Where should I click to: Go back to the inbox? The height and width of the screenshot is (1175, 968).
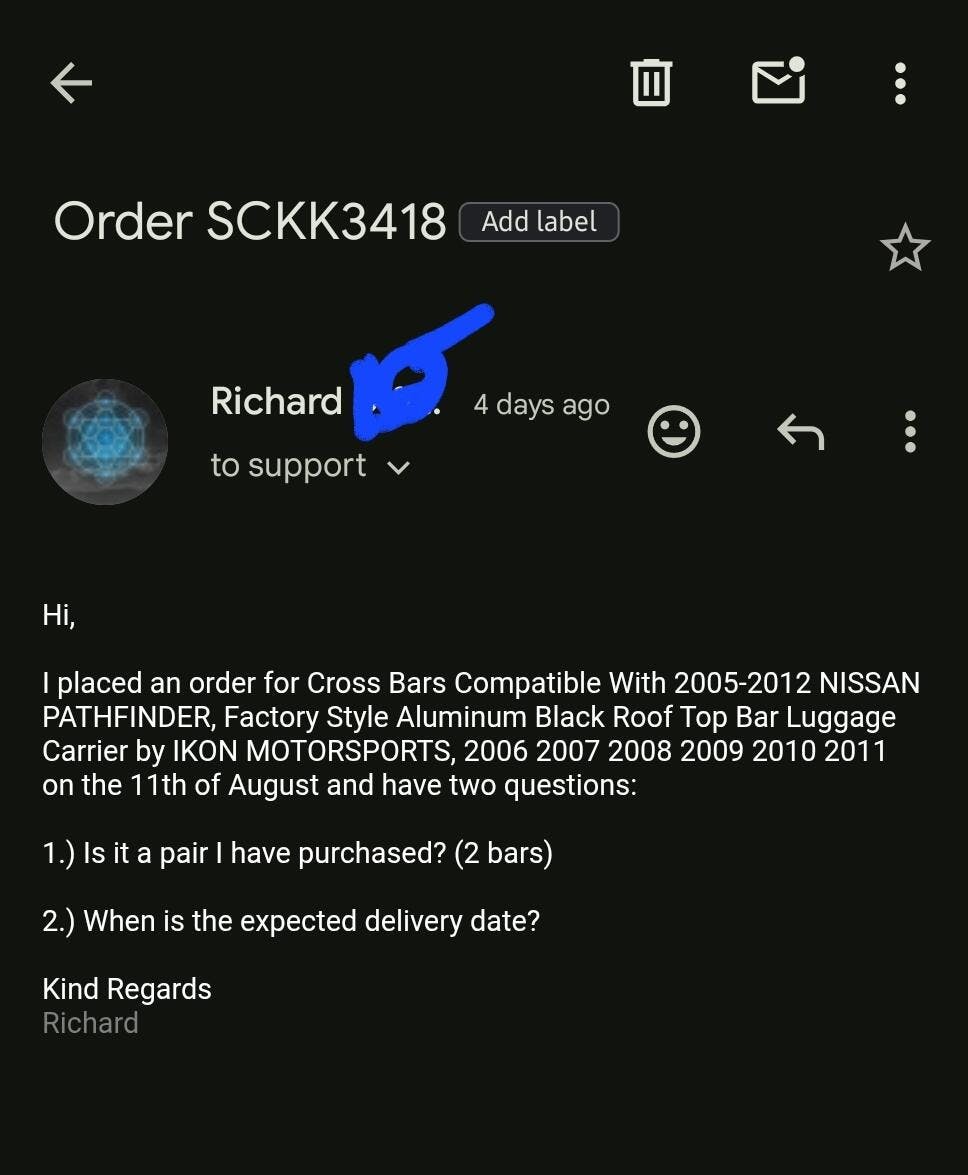pos(71,83)
